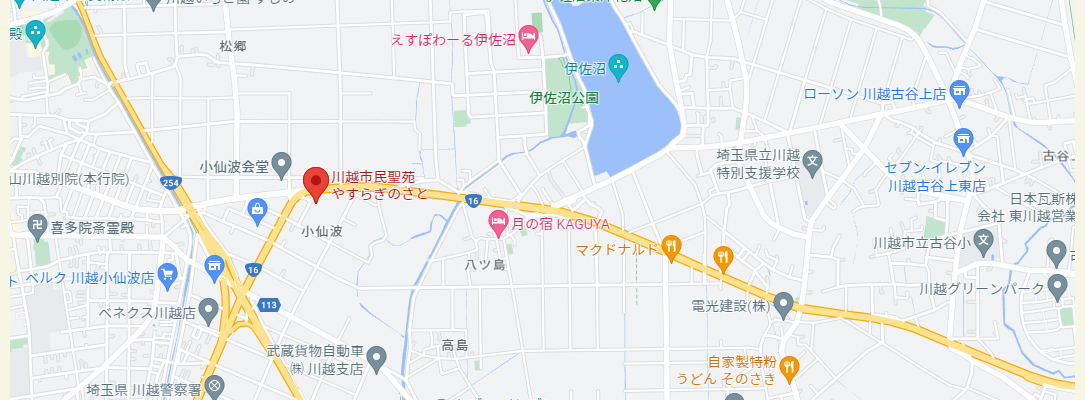Image resolution: width=1085 pixels, height=400 pixels.
Task: Select the 川越市立古谷小 school marker
Action: pos(984,240)
